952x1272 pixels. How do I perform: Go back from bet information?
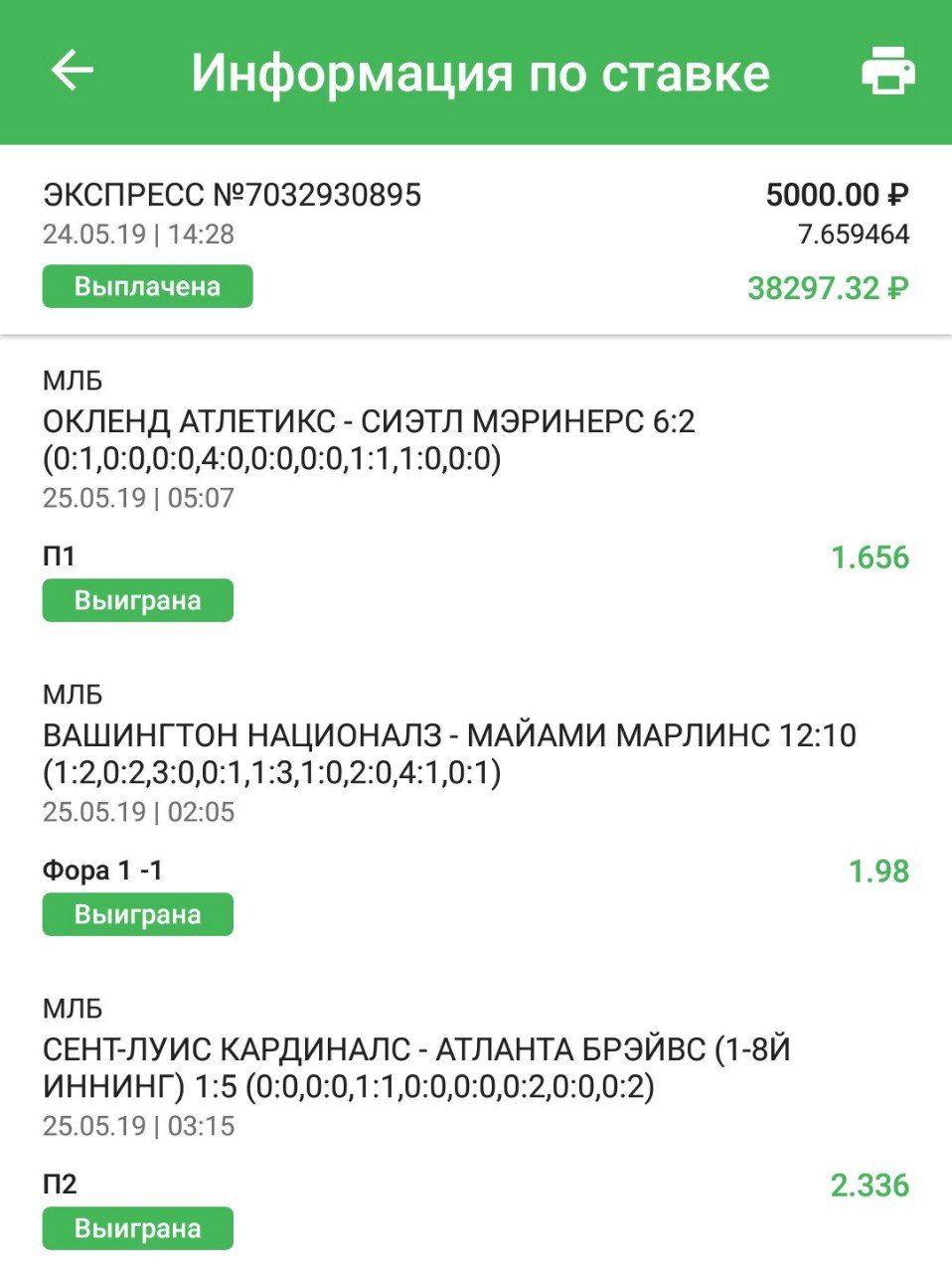[72, 72]
